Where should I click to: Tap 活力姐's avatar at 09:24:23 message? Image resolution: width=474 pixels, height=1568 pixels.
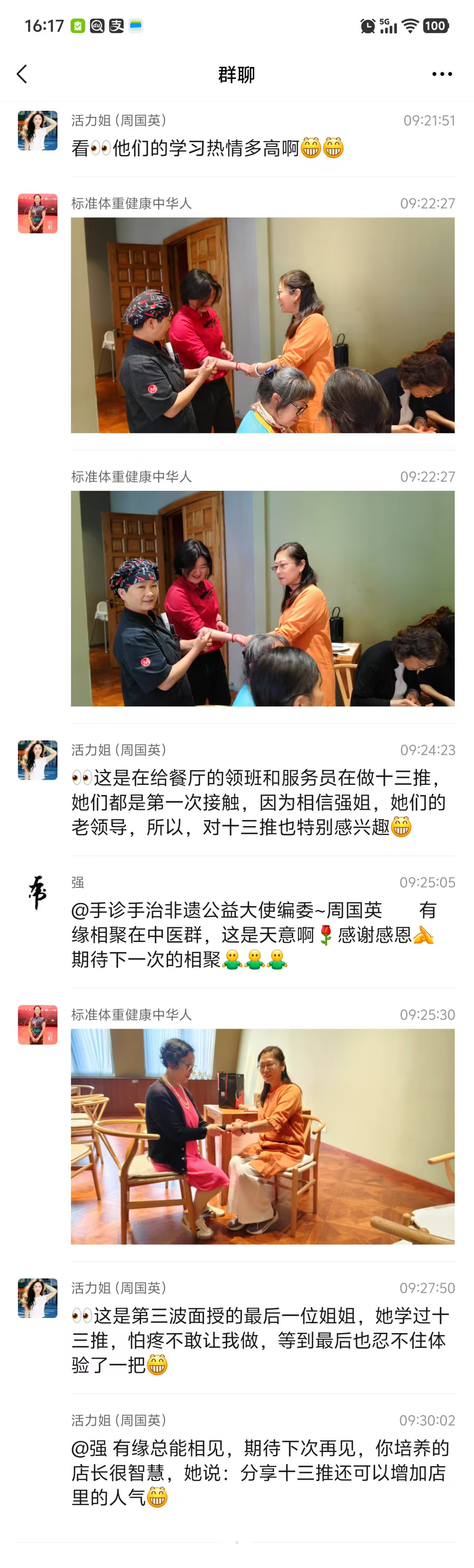coord(38,760)
